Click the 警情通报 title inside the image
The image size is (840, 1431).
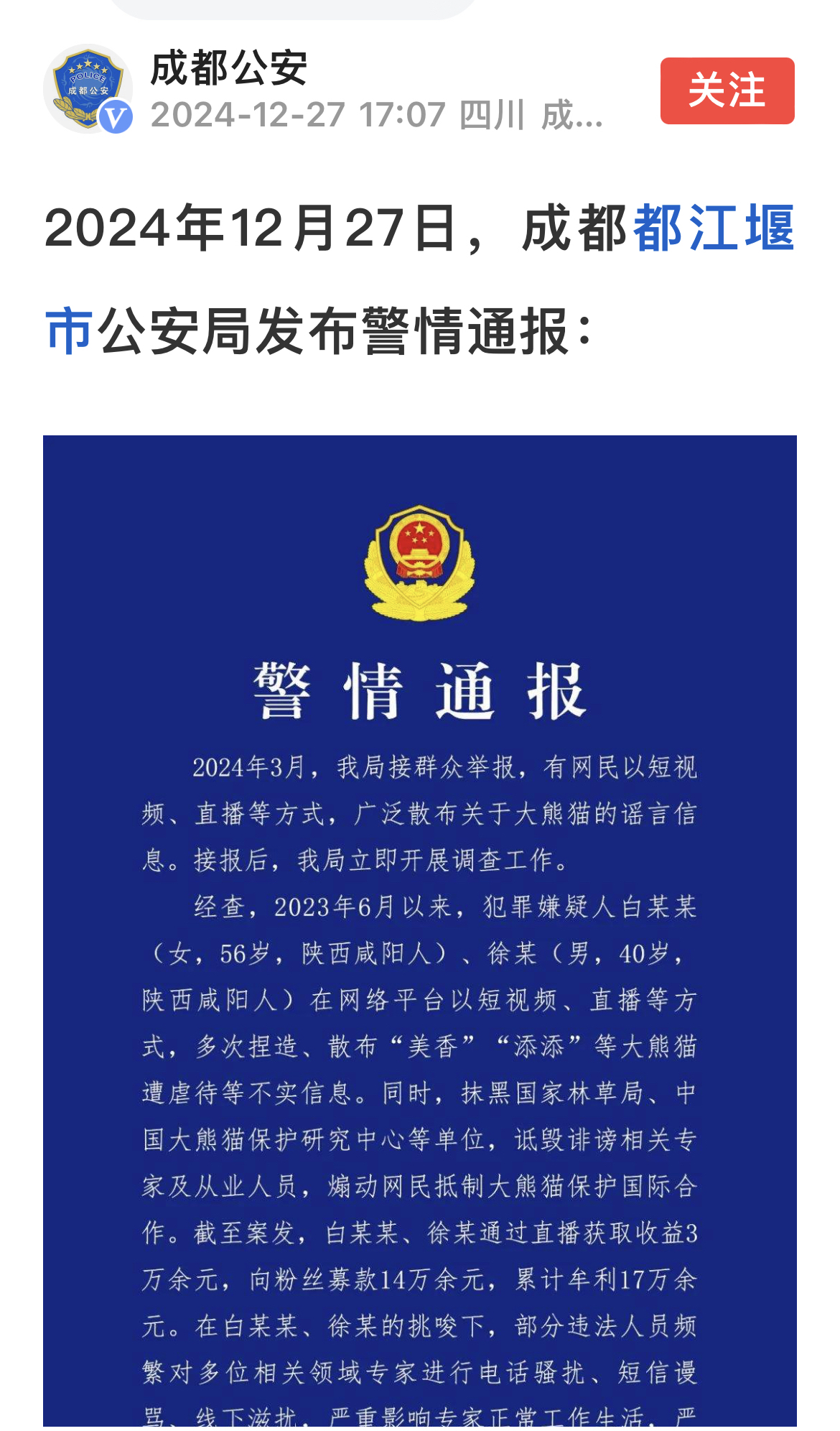(x=416, y=690)
